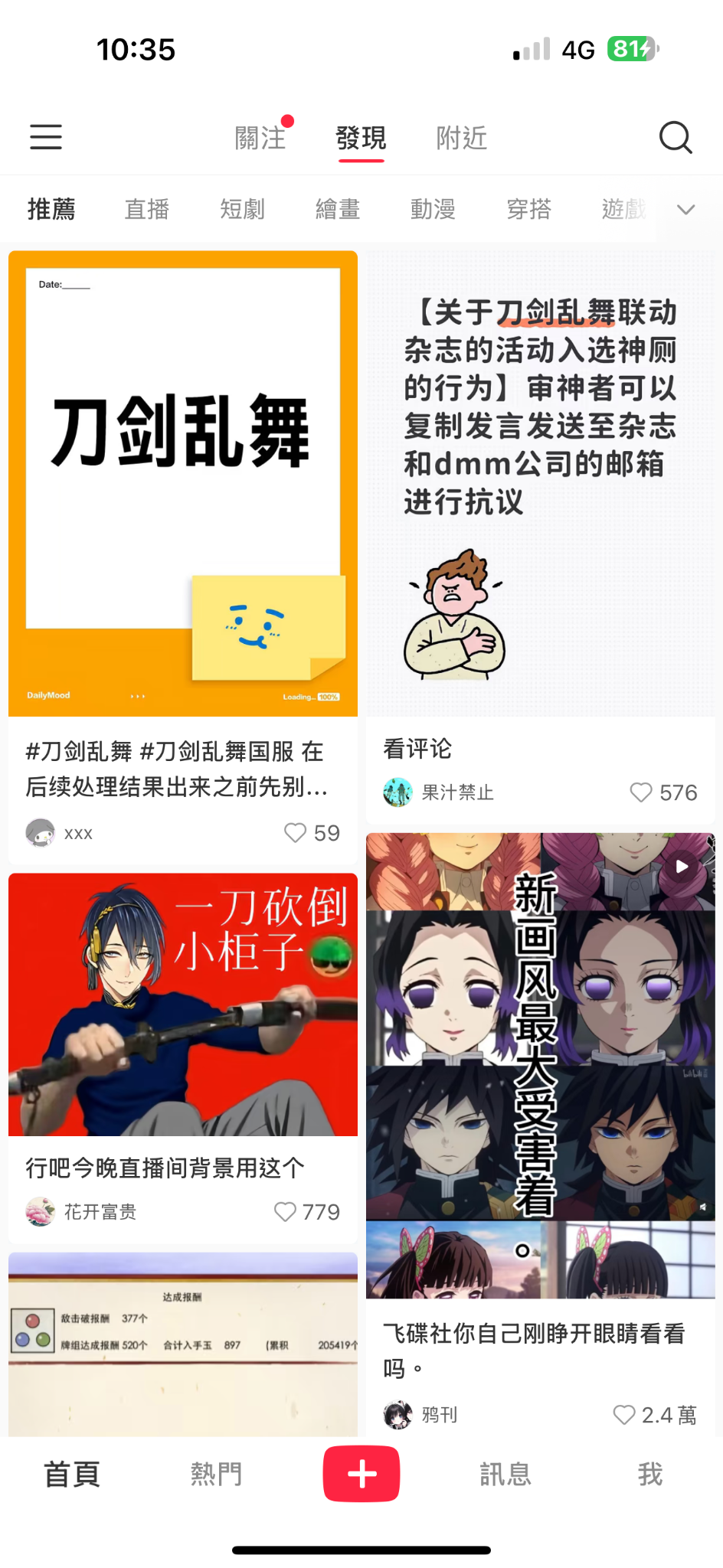Screen dimensions: 723x1568
Task: Select the 繪畫 category
Action: coord(338,209)
